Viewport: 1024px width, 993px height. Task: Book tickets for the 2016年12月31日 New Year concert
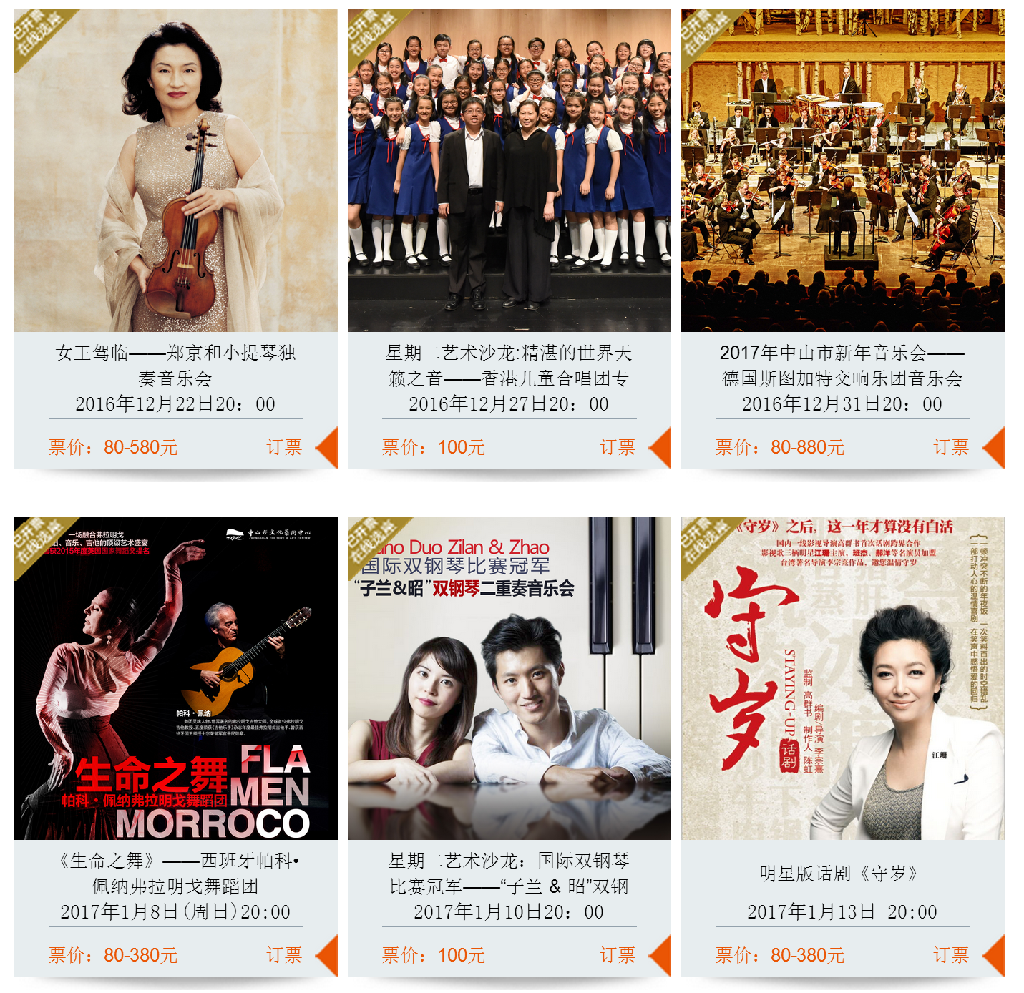951,447
